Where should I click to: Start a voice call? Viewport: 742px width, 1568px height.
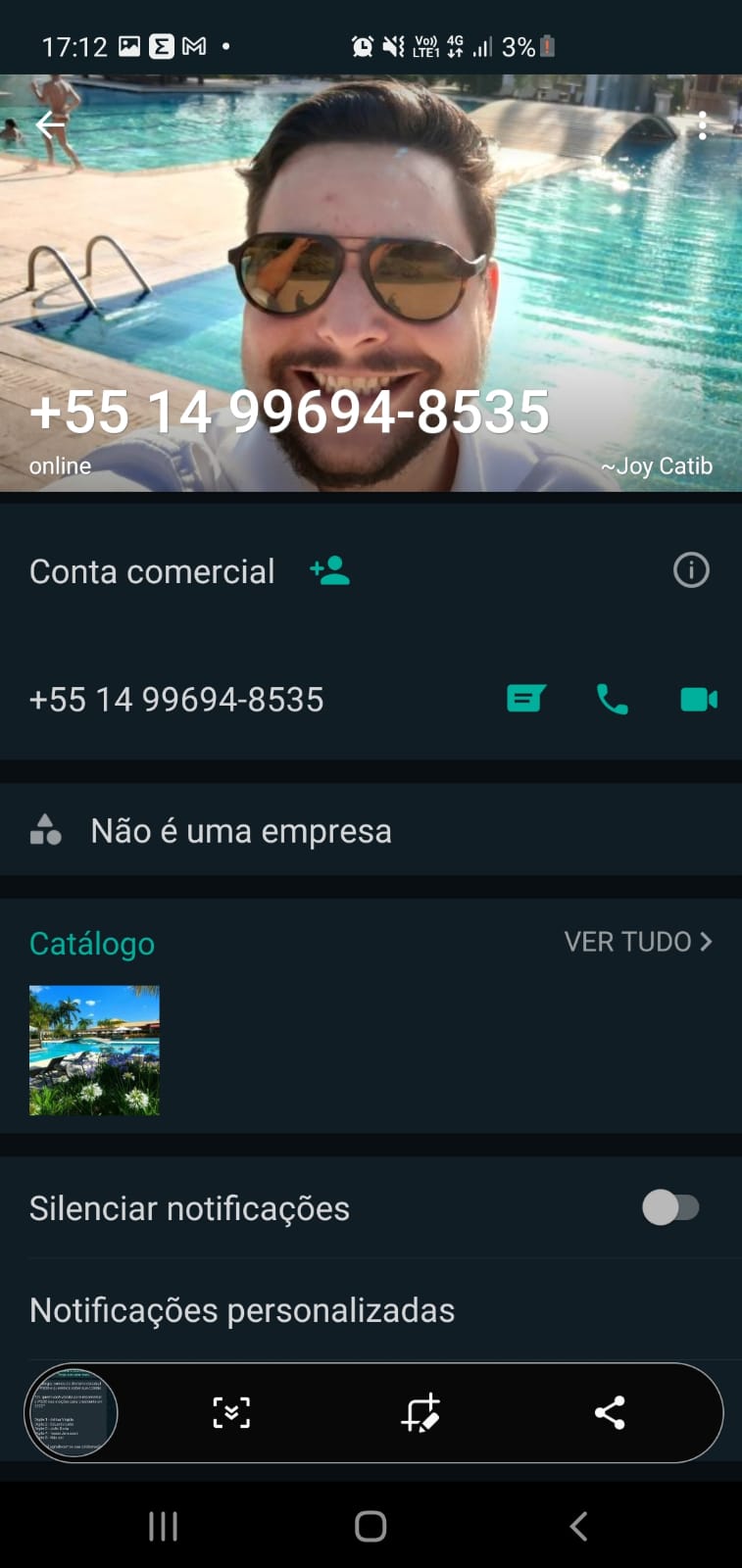pyautogui.click(x=612, y=699)
